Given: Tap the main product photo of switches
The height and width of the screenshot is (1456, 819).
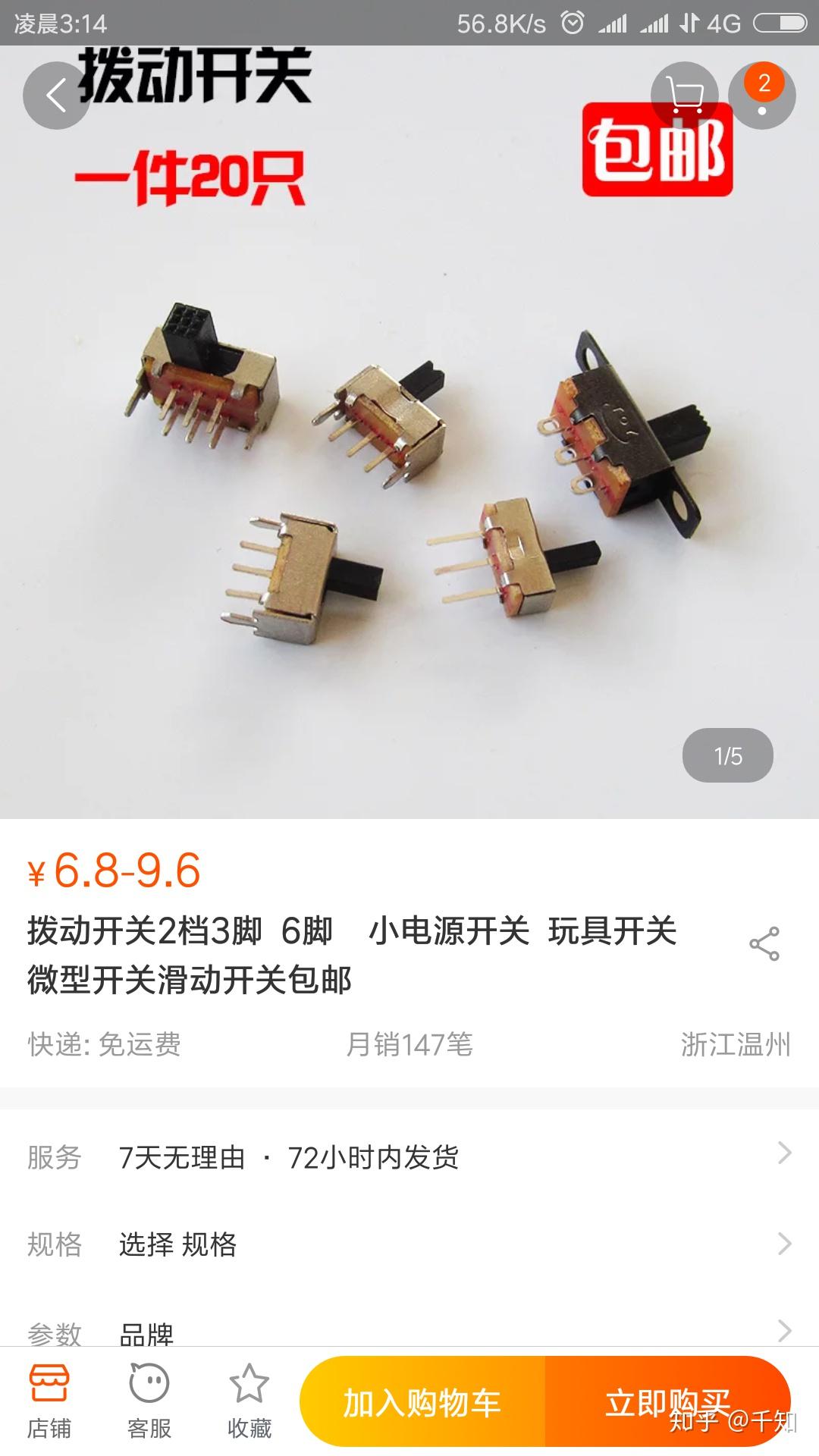Looking at the screenshot, I should tap(409, 455).
